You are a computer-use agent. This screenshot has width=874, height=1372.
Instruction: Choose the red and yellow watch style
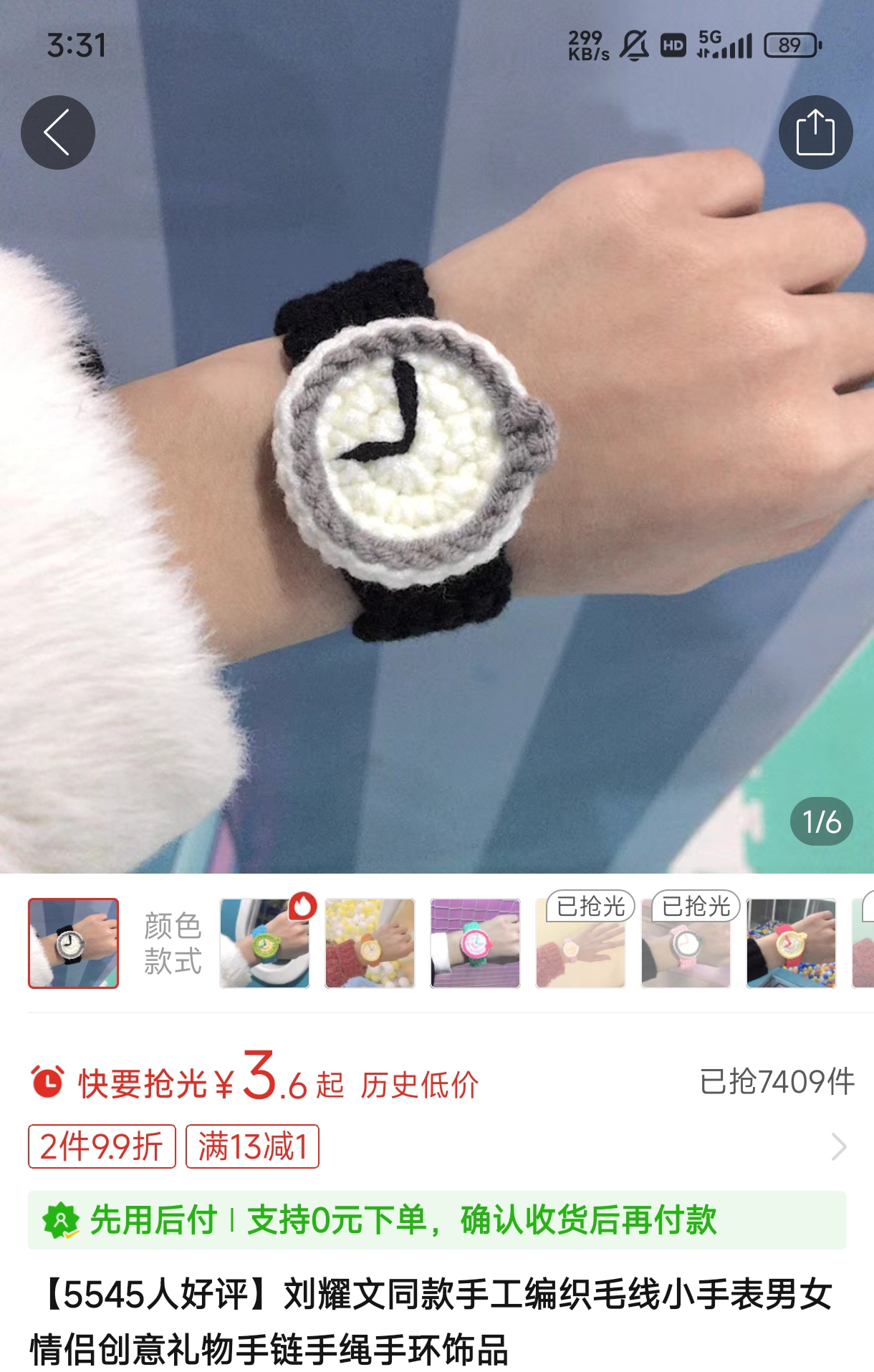tap(791, 943)
